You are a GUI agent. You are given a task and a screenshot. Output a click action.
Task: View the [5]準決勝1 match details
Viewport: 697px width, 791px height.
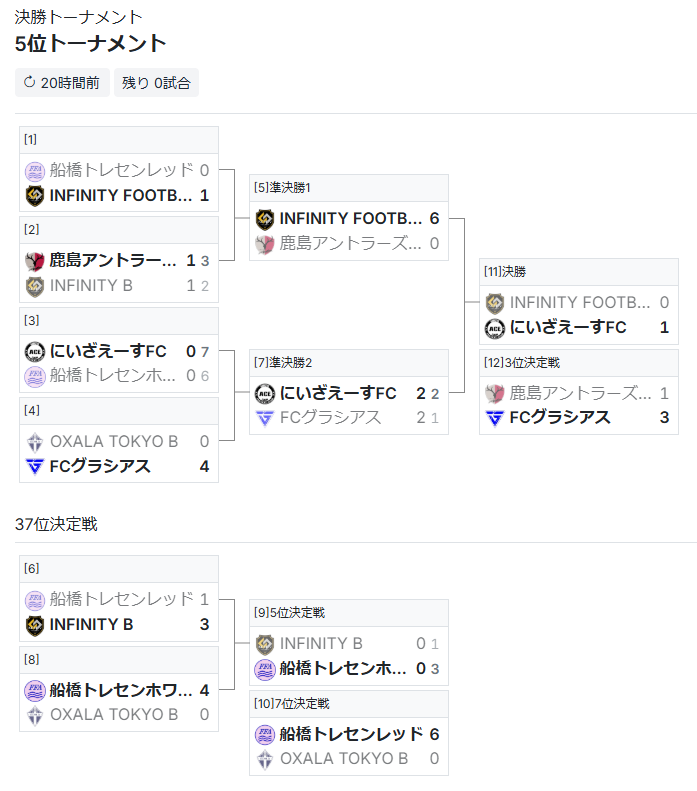coord(349,217)
